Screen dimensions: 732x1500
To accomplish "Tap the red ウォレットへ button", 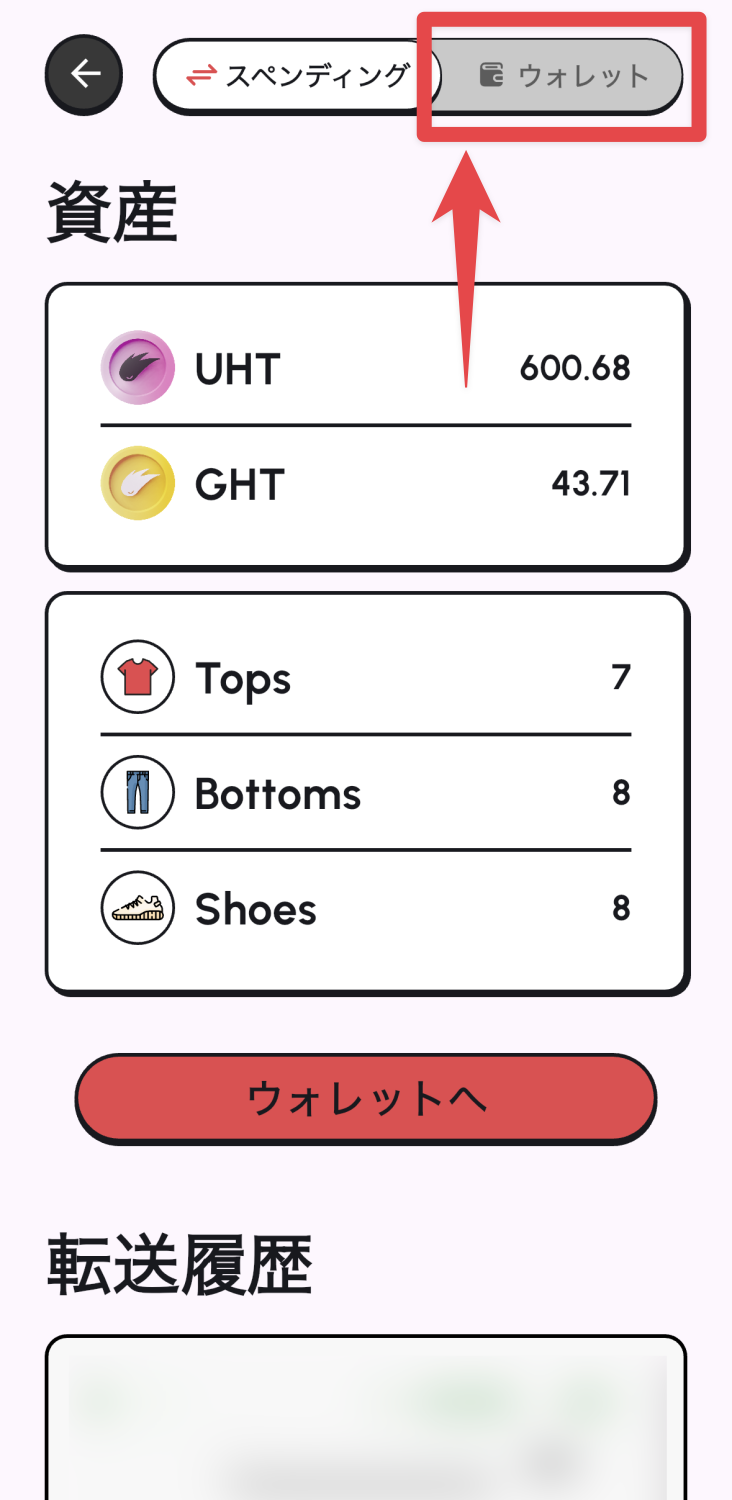I will coord(366,1098).
